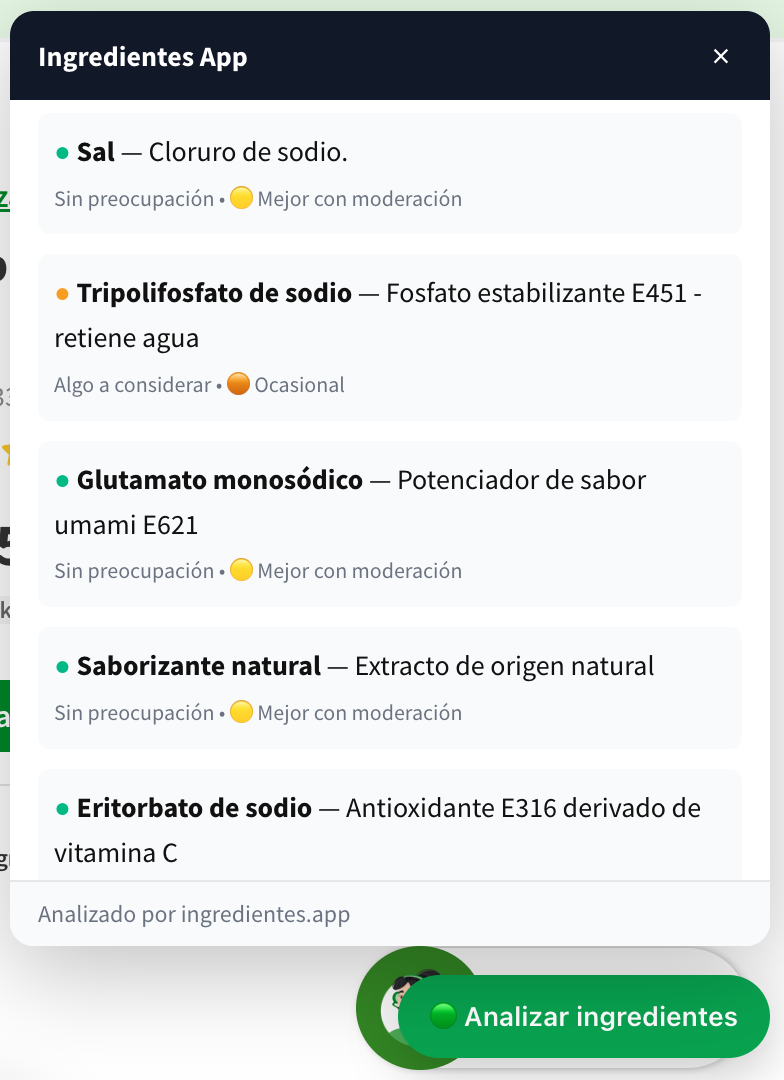784x1080 pixels.
Task: Expand the Tripolifosfato de sodio card
Action: pyautogui.click(x=390, y=337)
